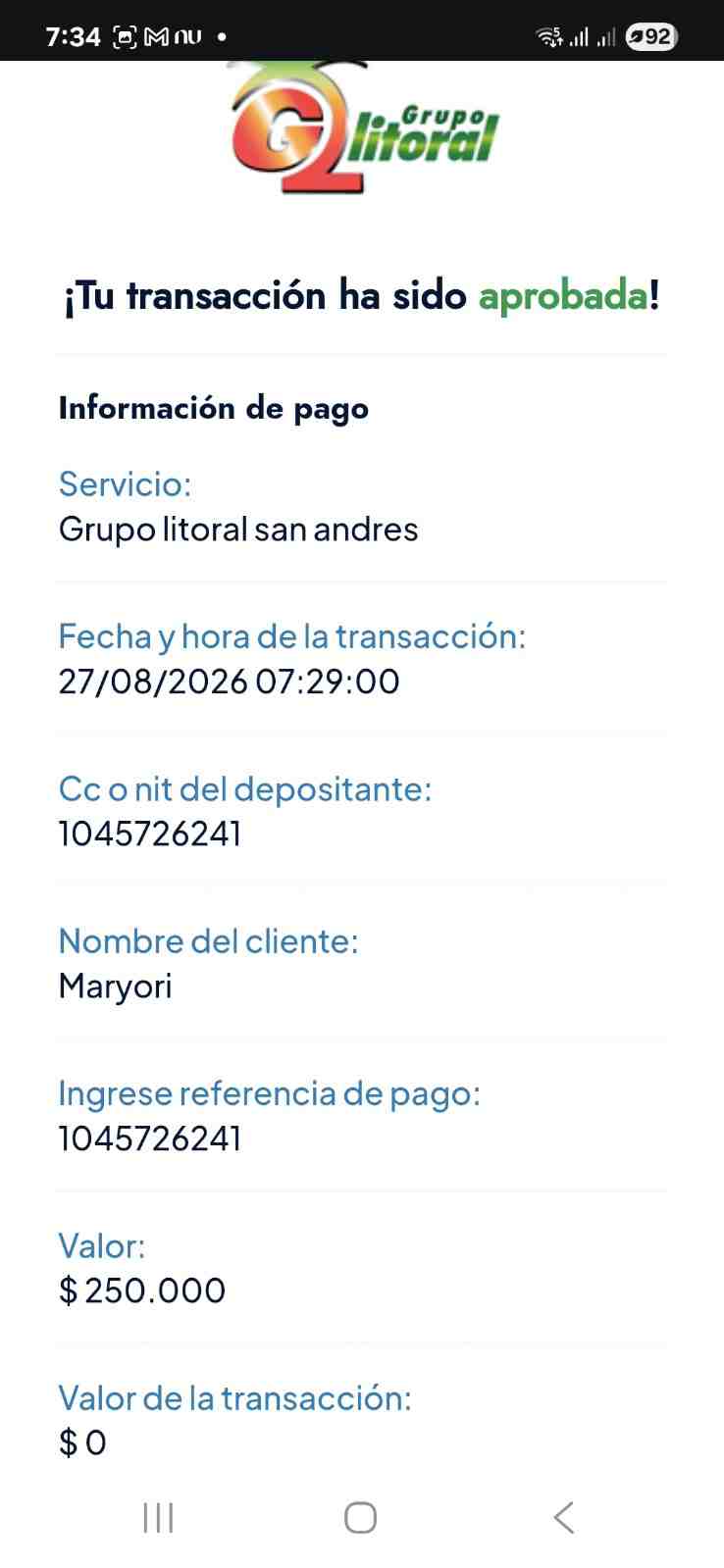Tap the system back button
The height and width of the screenshot is (1568, 724).
[563, 1517]
